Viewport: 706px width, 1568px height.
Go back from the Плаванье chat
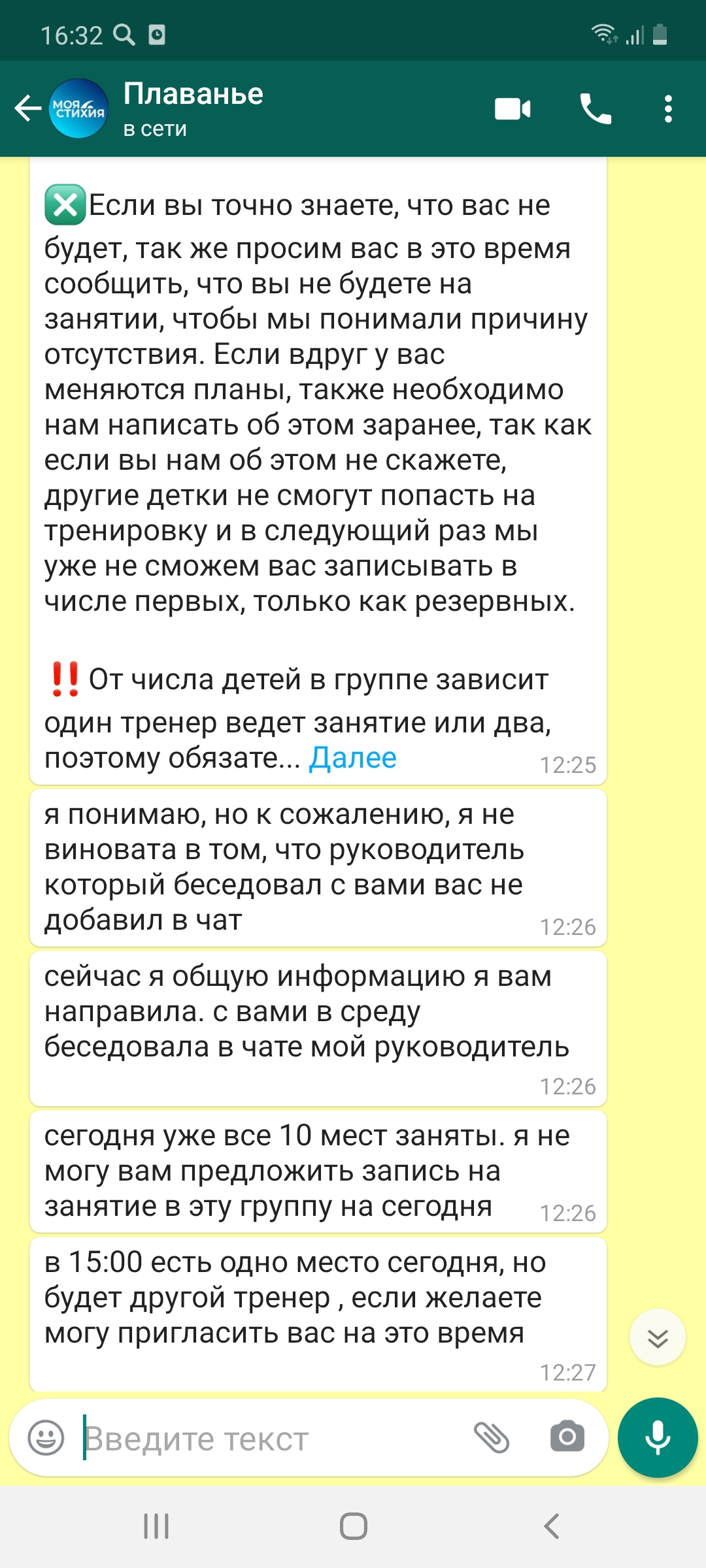click(x=27, y=108)
